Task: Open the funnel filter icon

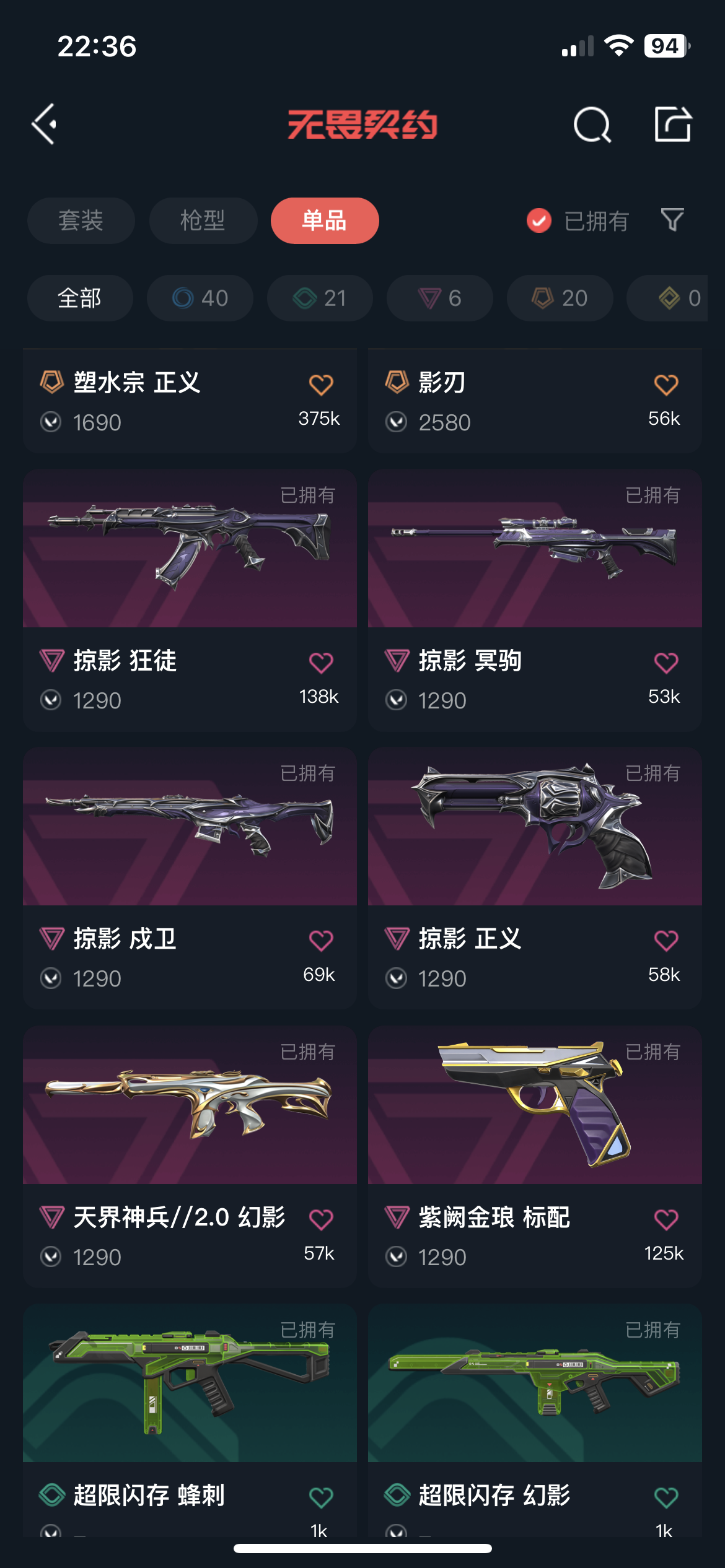Action: point(672,220)
